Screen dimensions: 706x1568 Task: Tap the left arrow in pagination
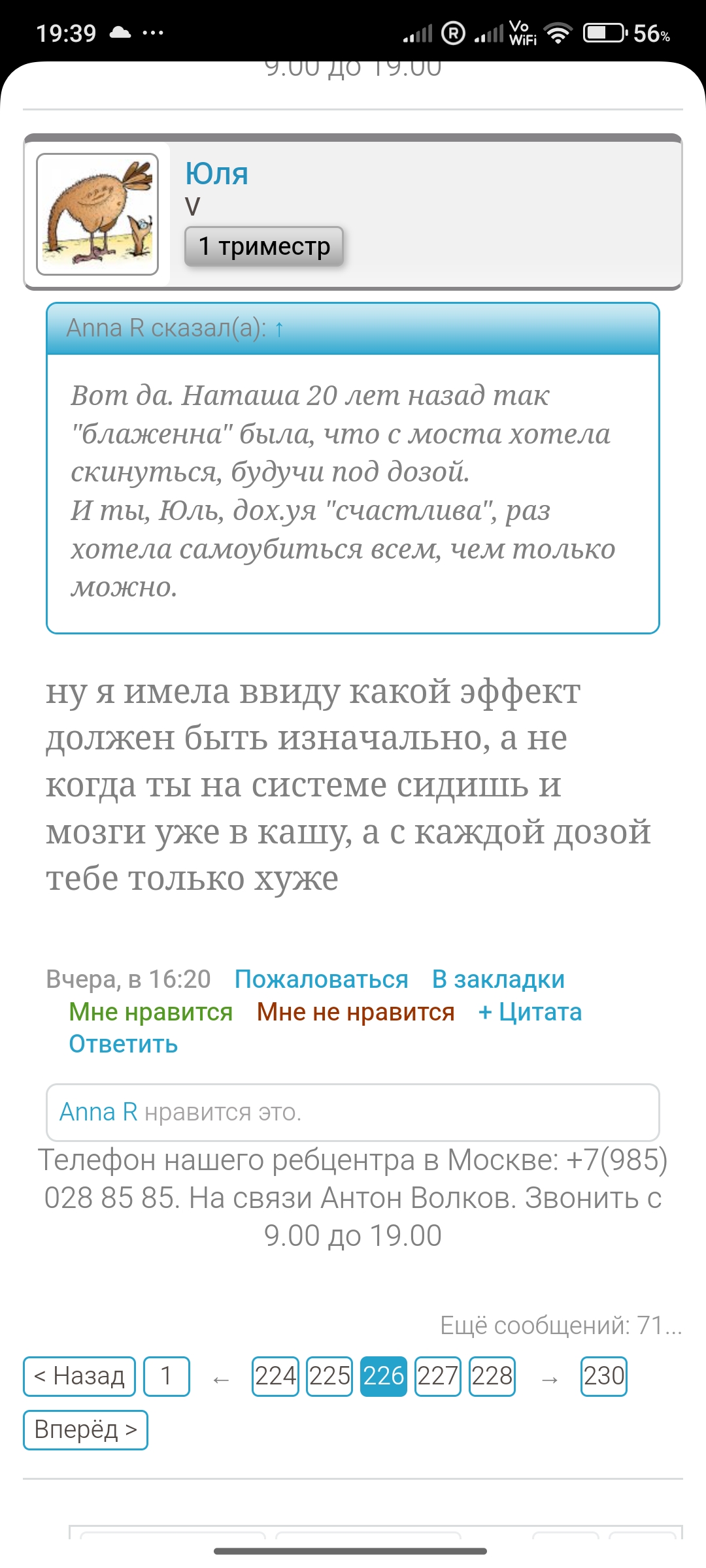[x=221, y=1379]
